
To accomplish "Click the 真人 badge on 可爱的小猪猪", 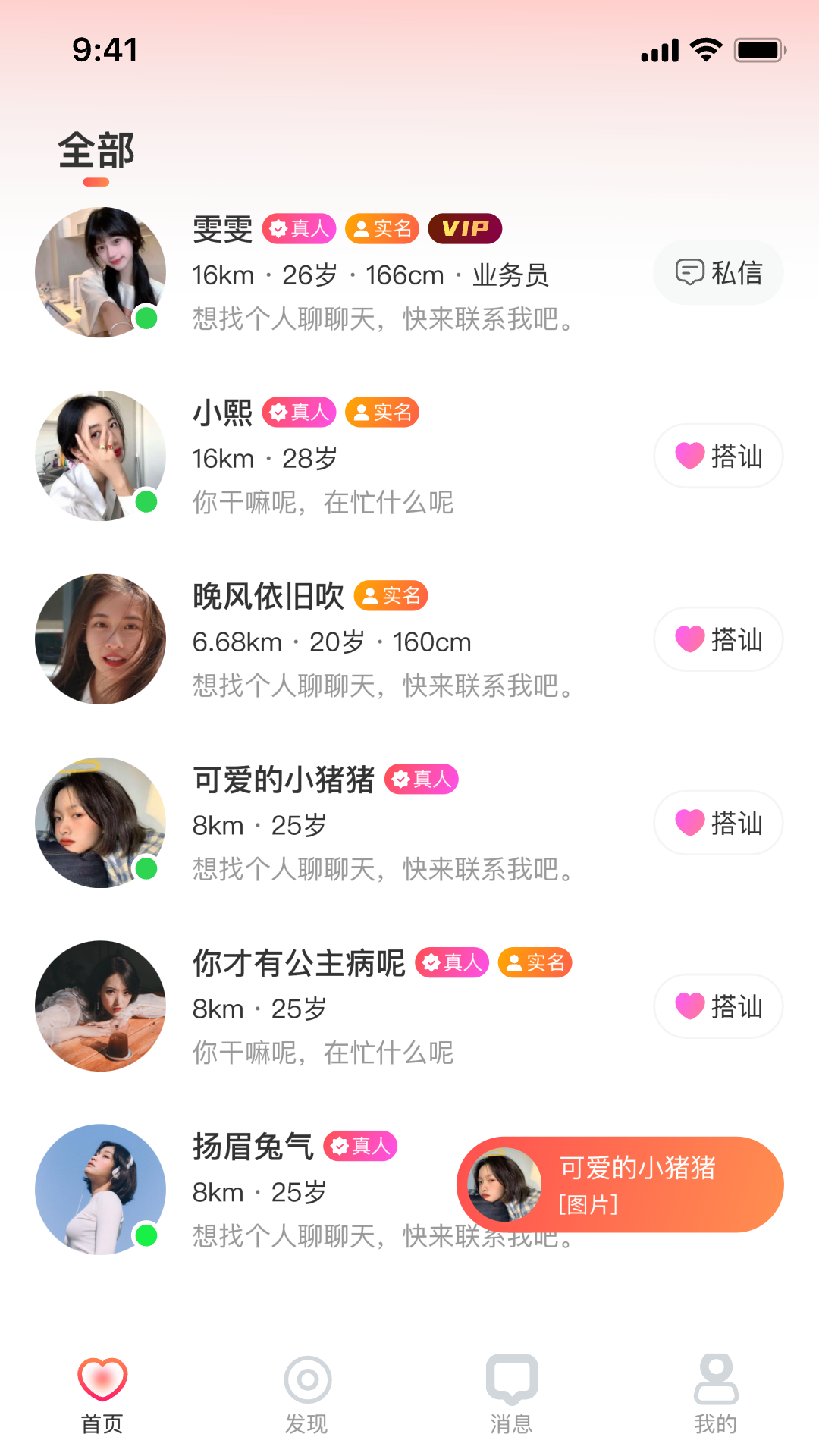I will point(422,779).
